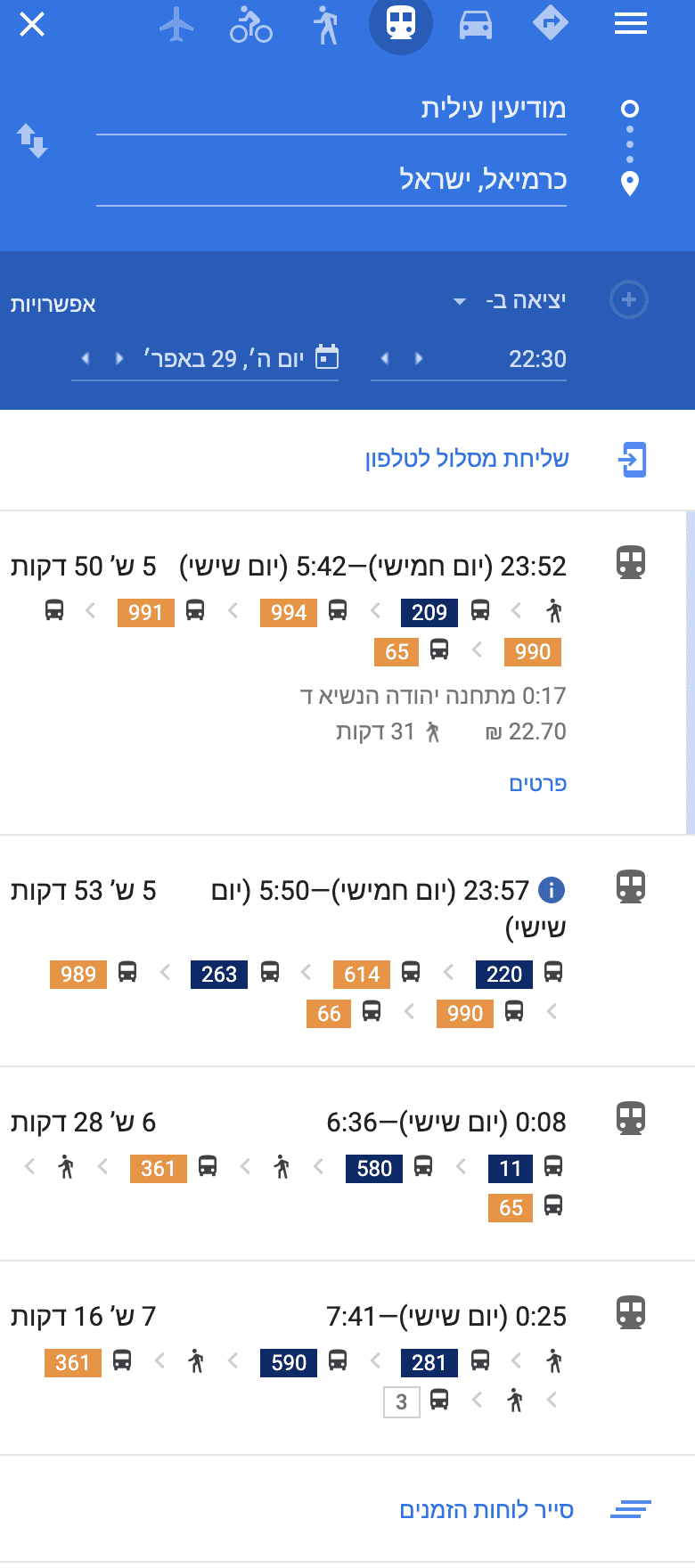Switch to cycling travel mode
Viewport: 695px width, 1568px height.
(x=251, y=25)
